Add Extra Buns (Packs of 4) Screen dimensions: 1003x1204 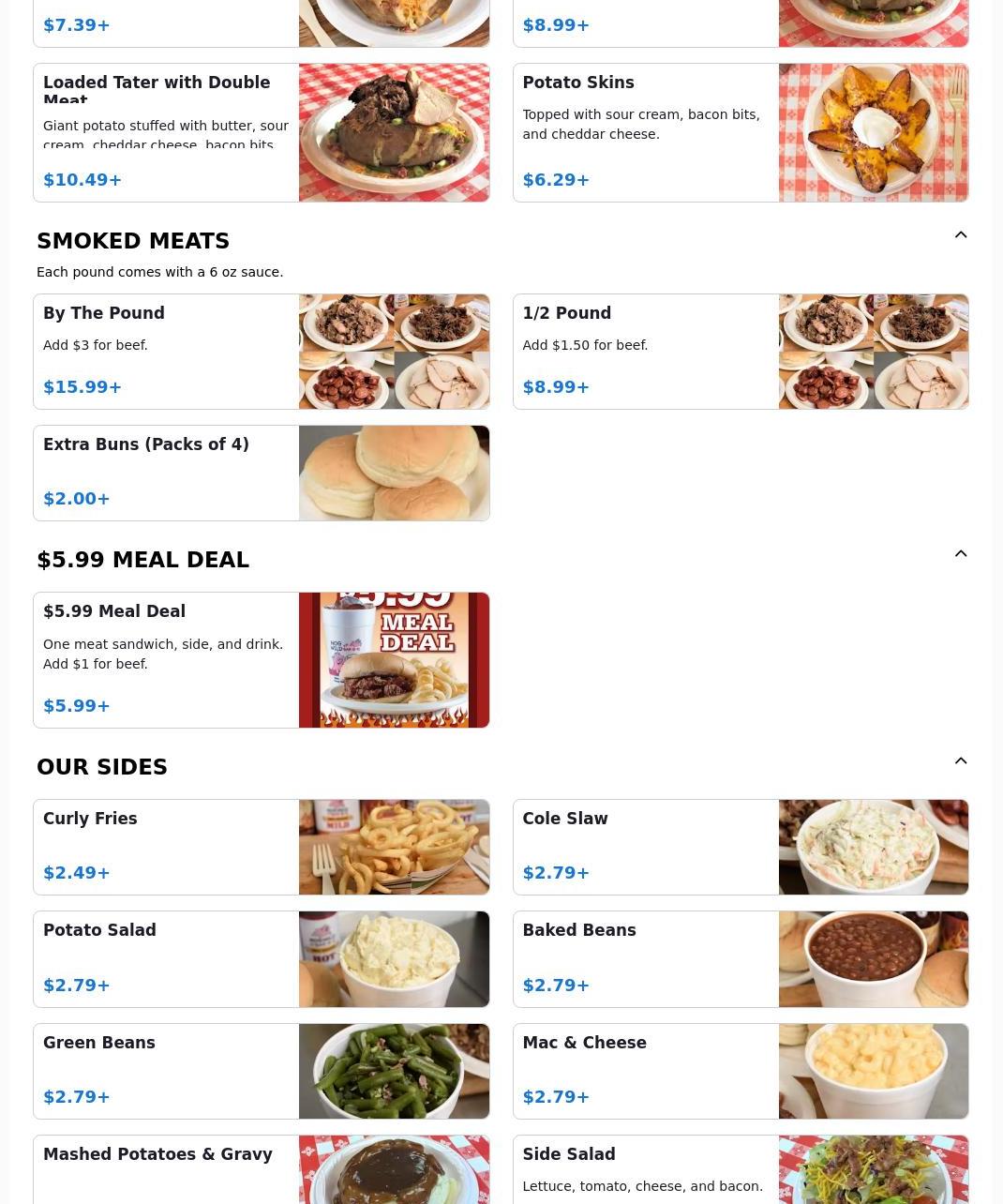coord(261,473)
